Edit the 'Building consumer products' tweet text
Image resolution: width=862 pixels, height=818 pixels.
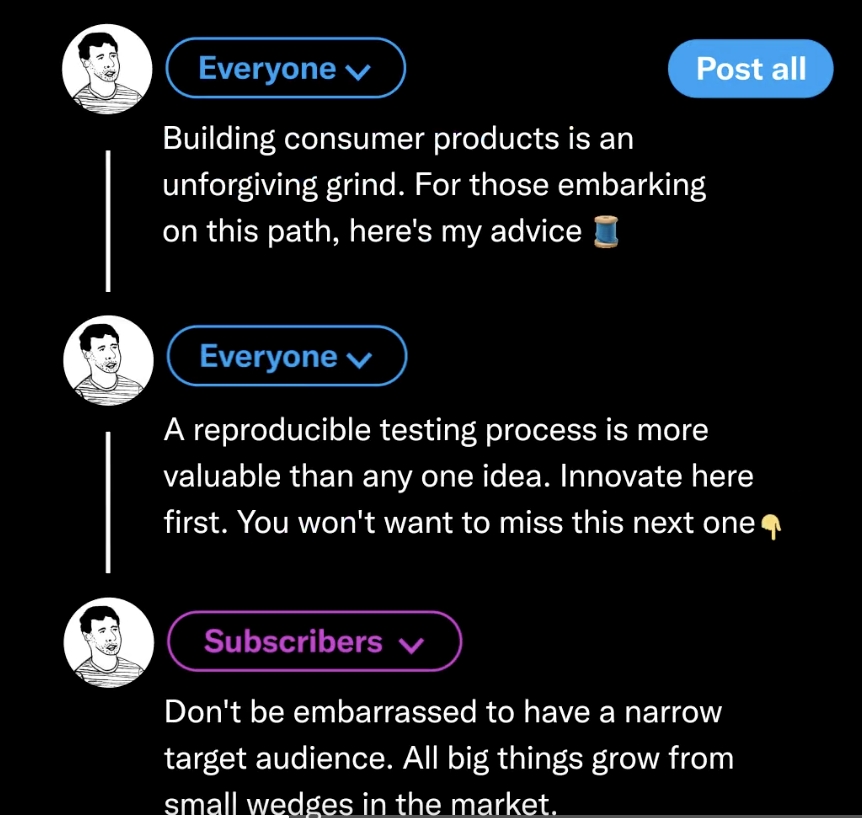[435, 185]
